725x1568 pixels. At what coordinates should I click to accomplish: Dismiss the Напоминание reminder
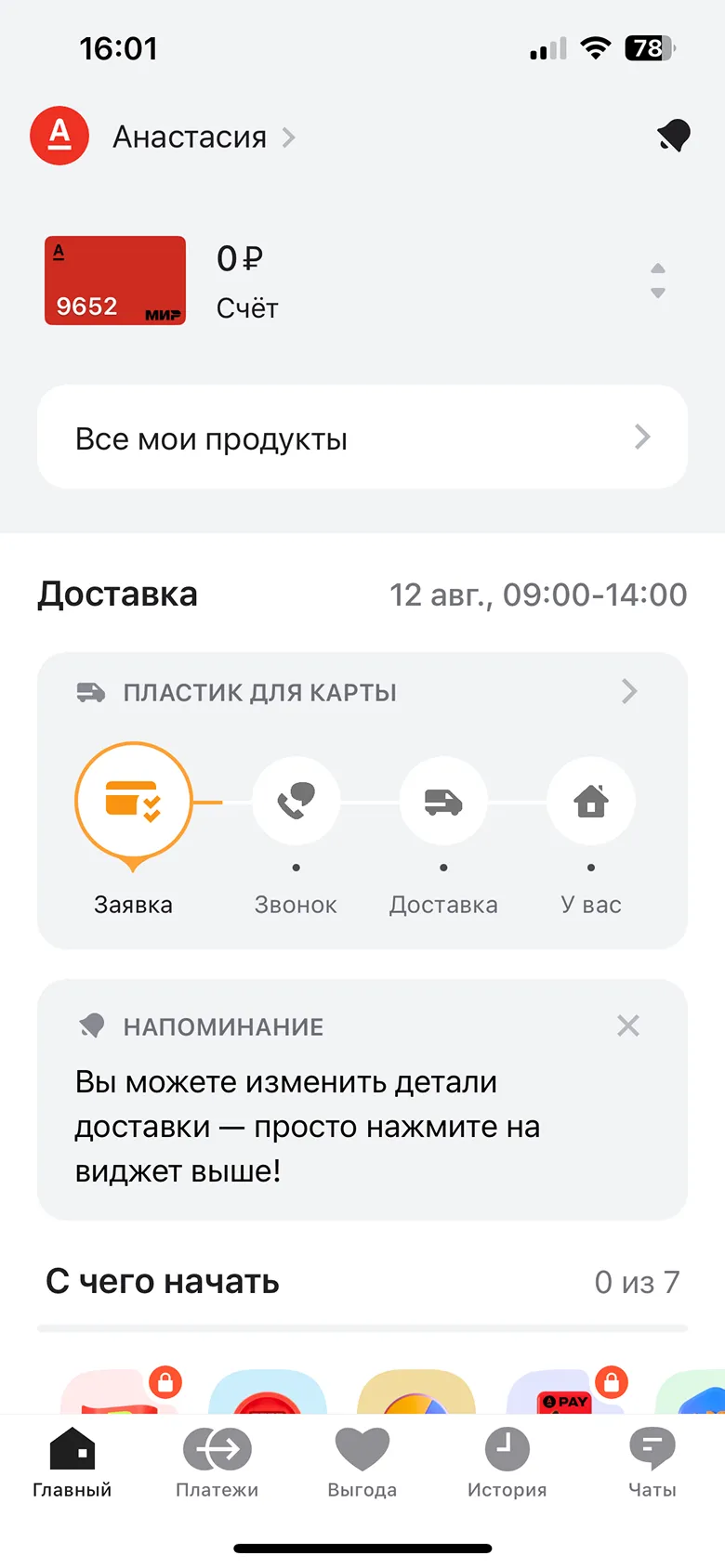(628, 1026)
